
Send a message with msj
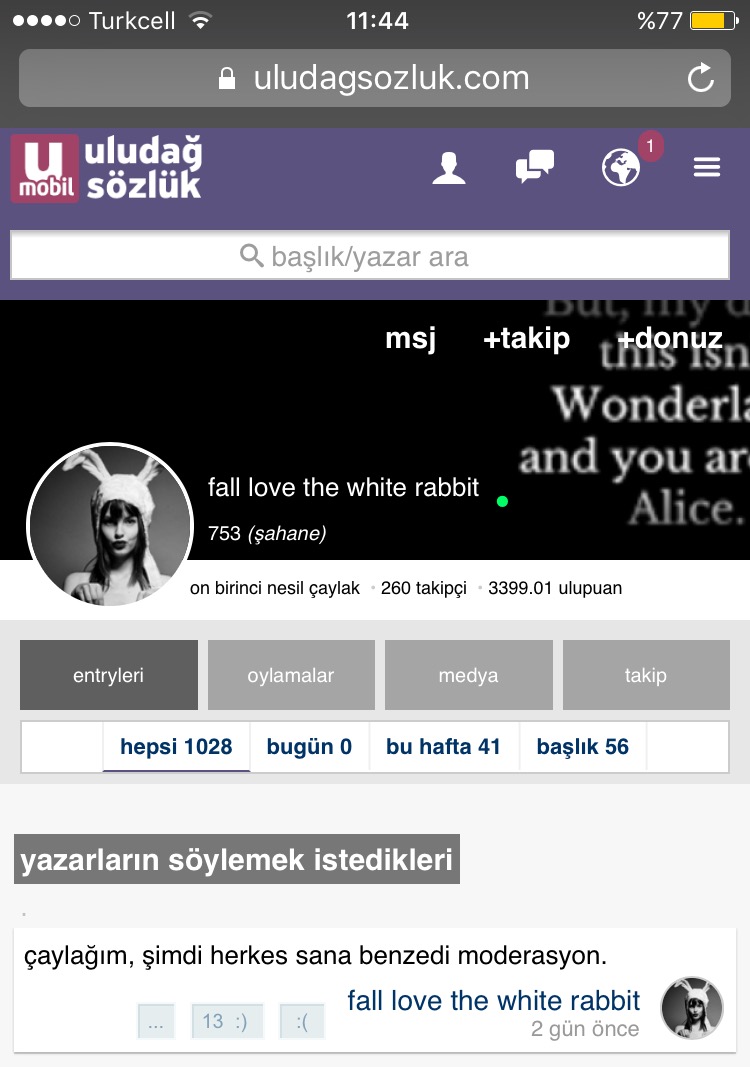(x=411, y=339)
